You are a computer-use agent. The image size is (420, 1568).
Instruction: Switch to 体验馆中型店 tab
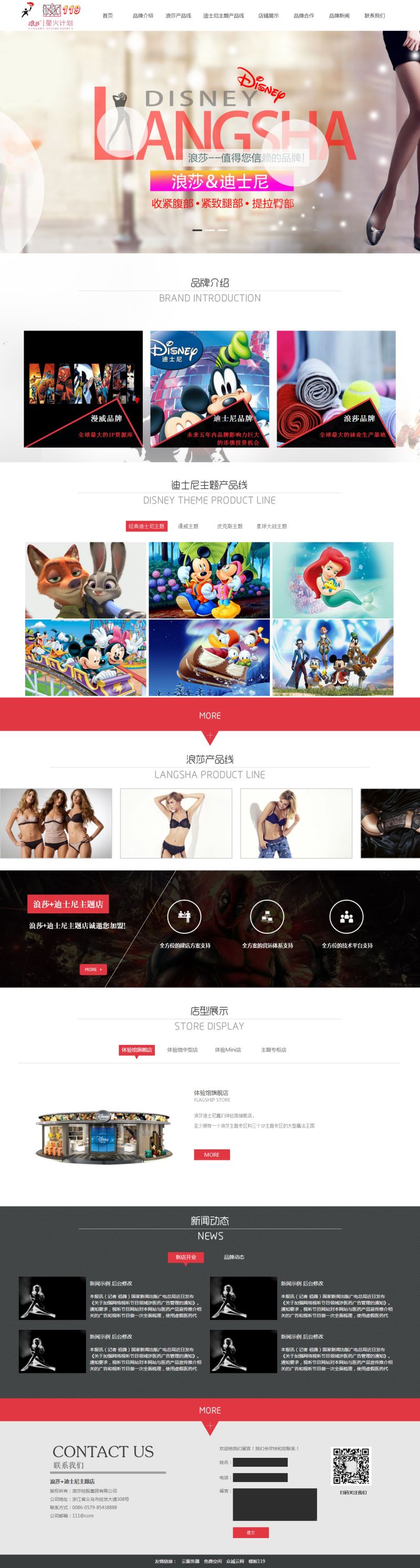(x=182, y=1049)
